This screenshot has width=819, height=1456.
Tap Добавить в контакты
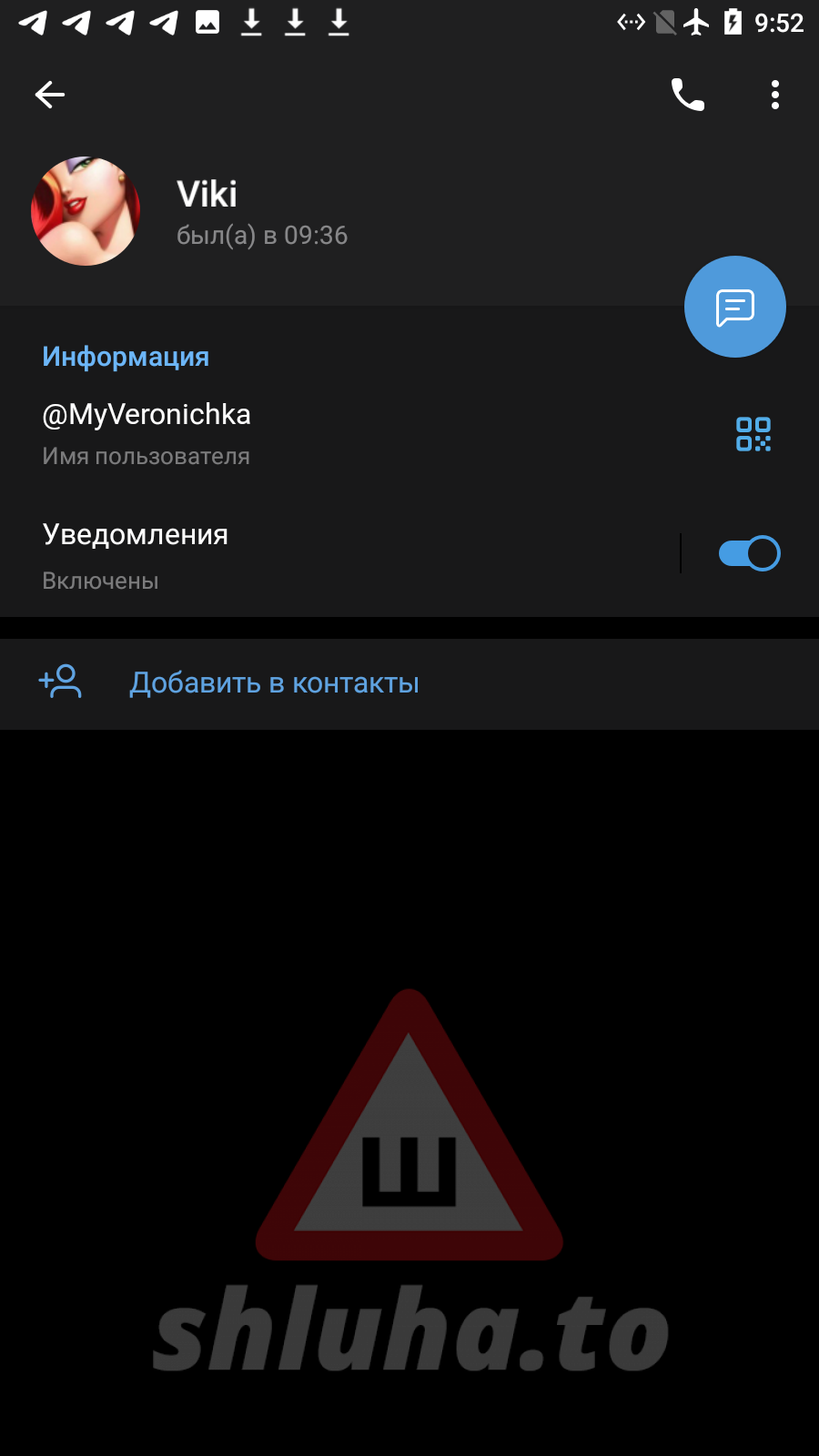[x=273, y=683]
